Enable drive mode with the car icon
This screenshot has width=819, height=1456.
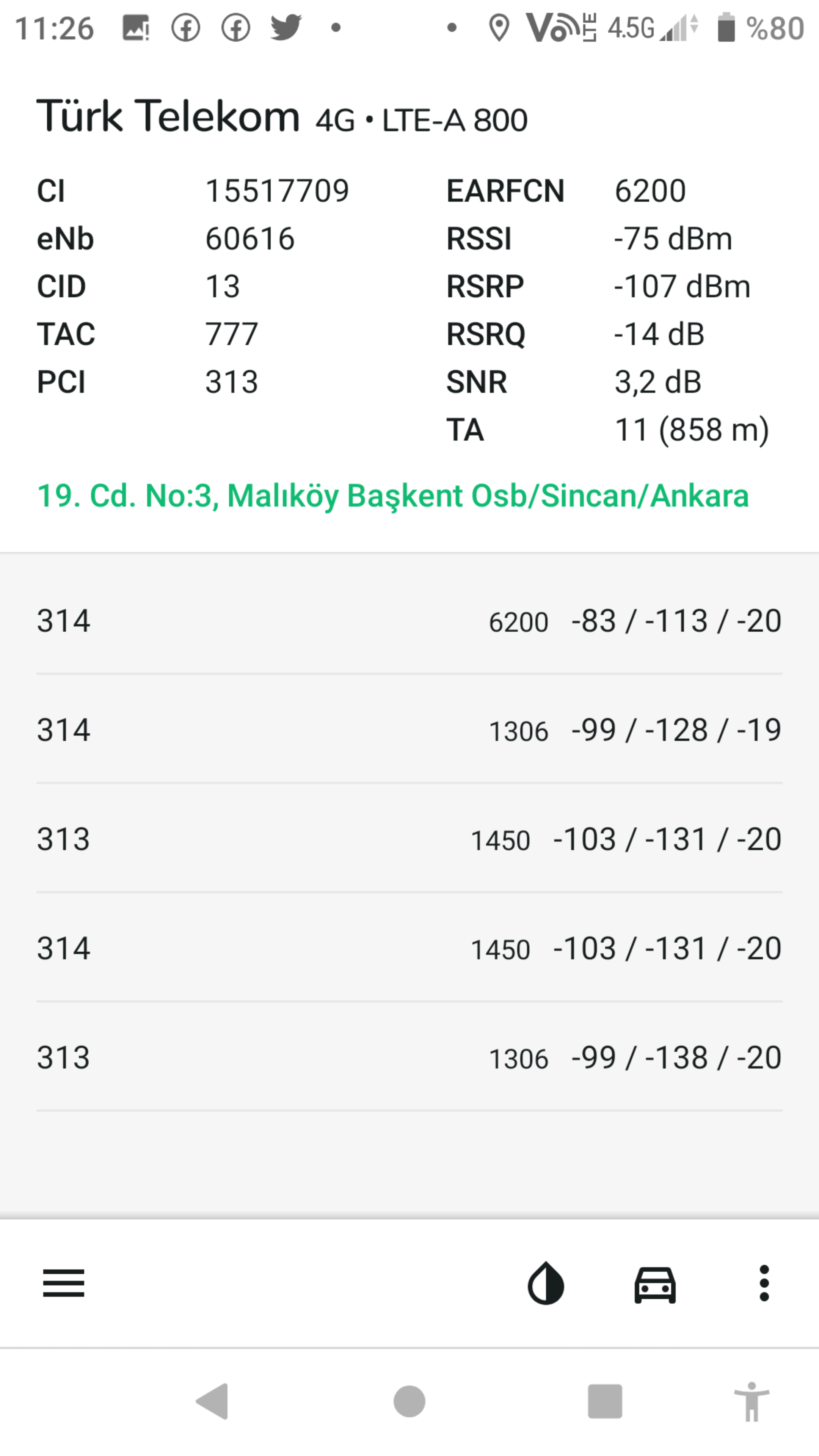pyautogui.click(x=654, y=1284)
